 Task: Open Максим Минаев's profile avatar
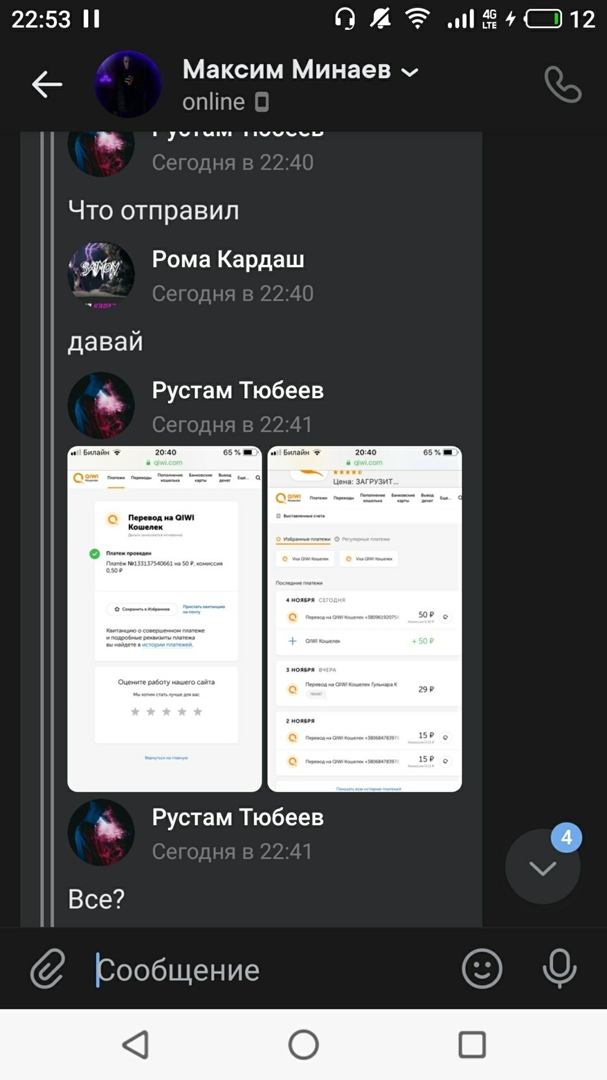click(128, 85)
